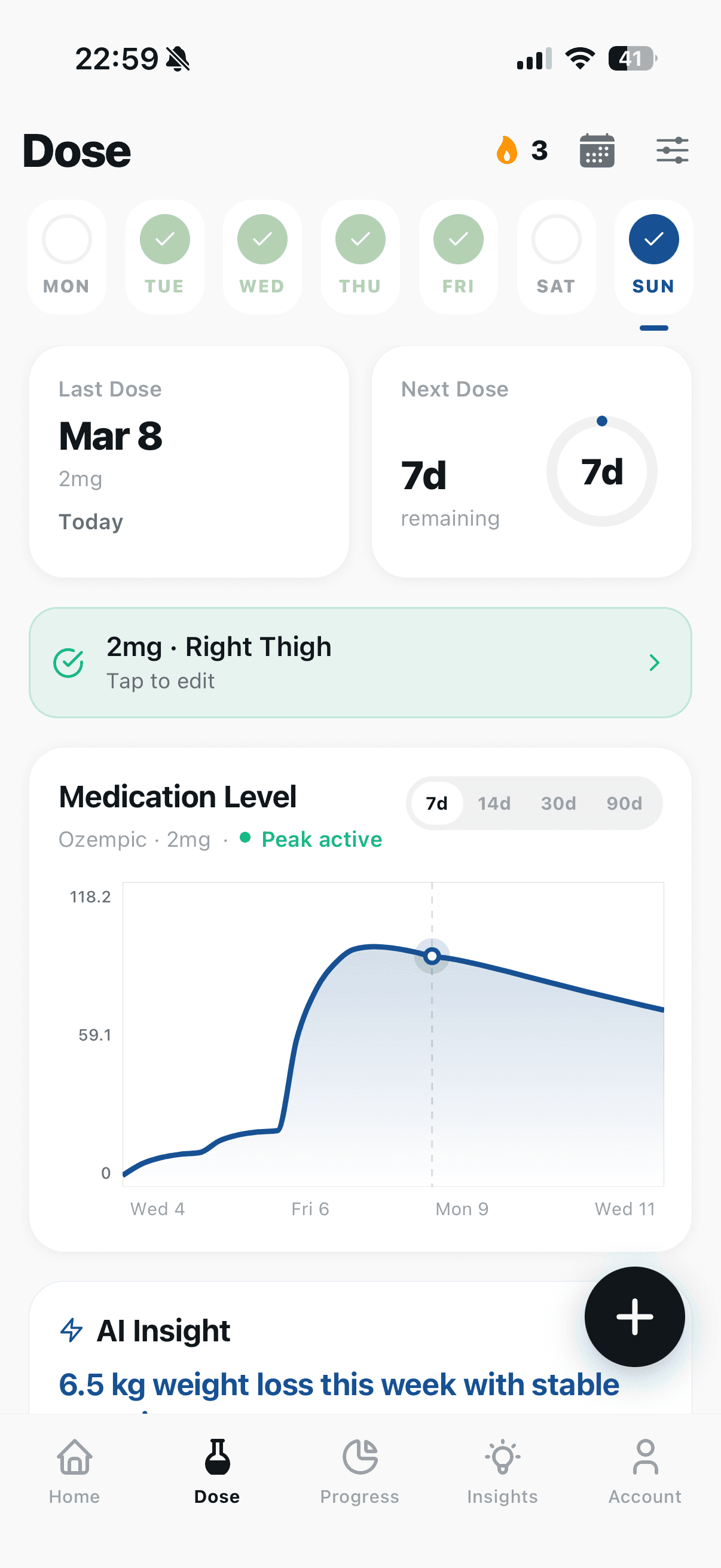721x1568 pixels.
Task: Go to the Home tab
Action: click(x=74, y=1471)
